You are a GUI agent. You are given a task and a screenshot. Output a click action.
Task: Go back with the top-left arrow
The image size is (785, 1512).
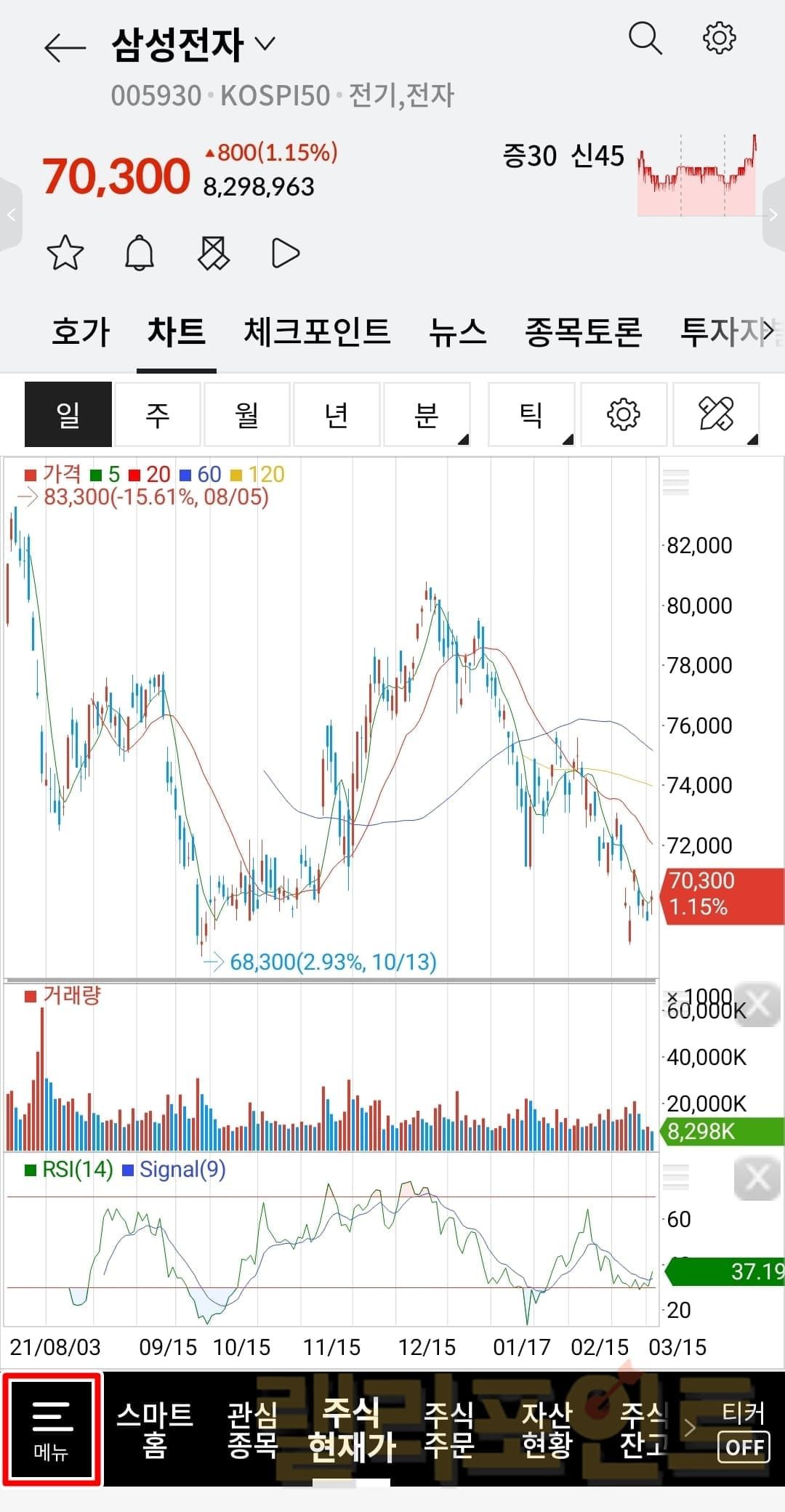[x=64, y=48]
